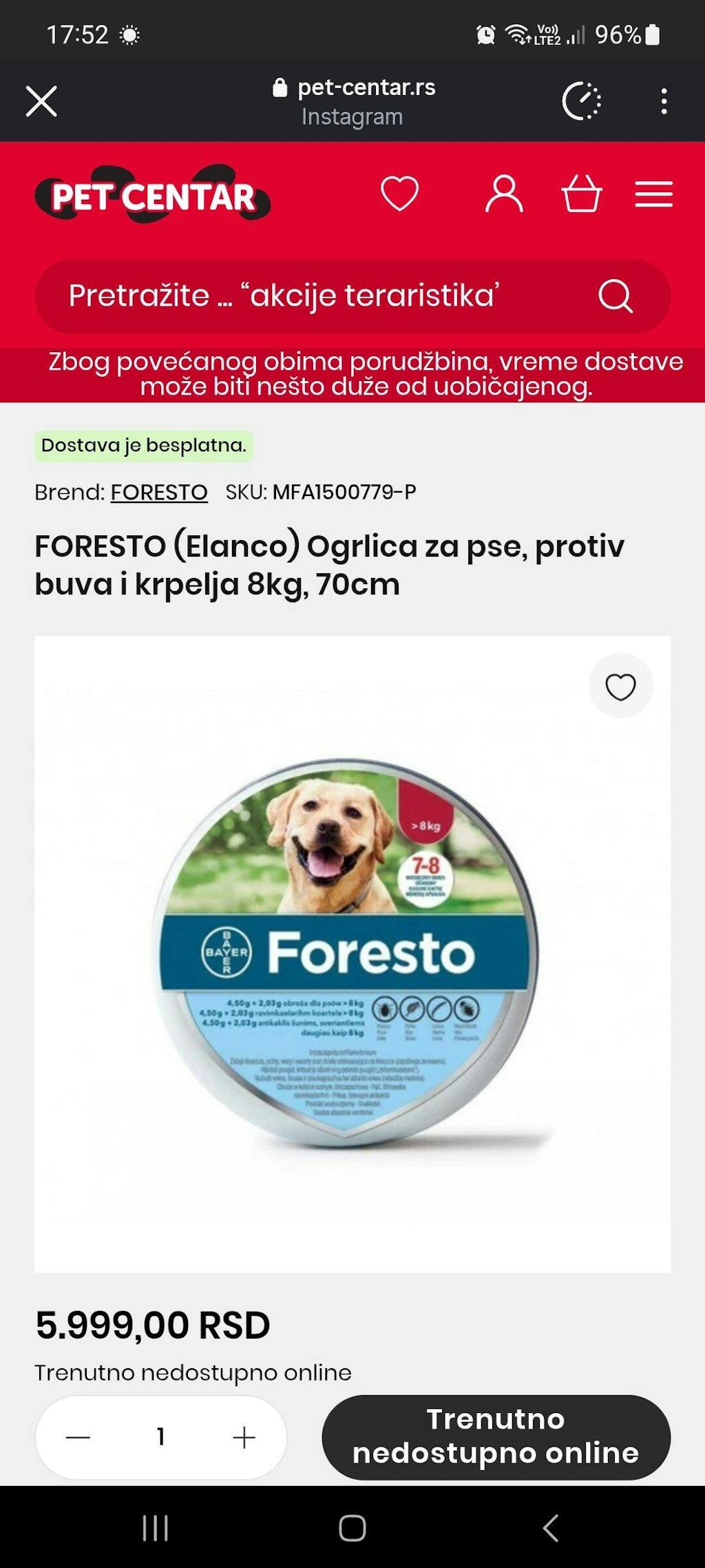Go to Pet Centar home via logo

pos(153,196)
